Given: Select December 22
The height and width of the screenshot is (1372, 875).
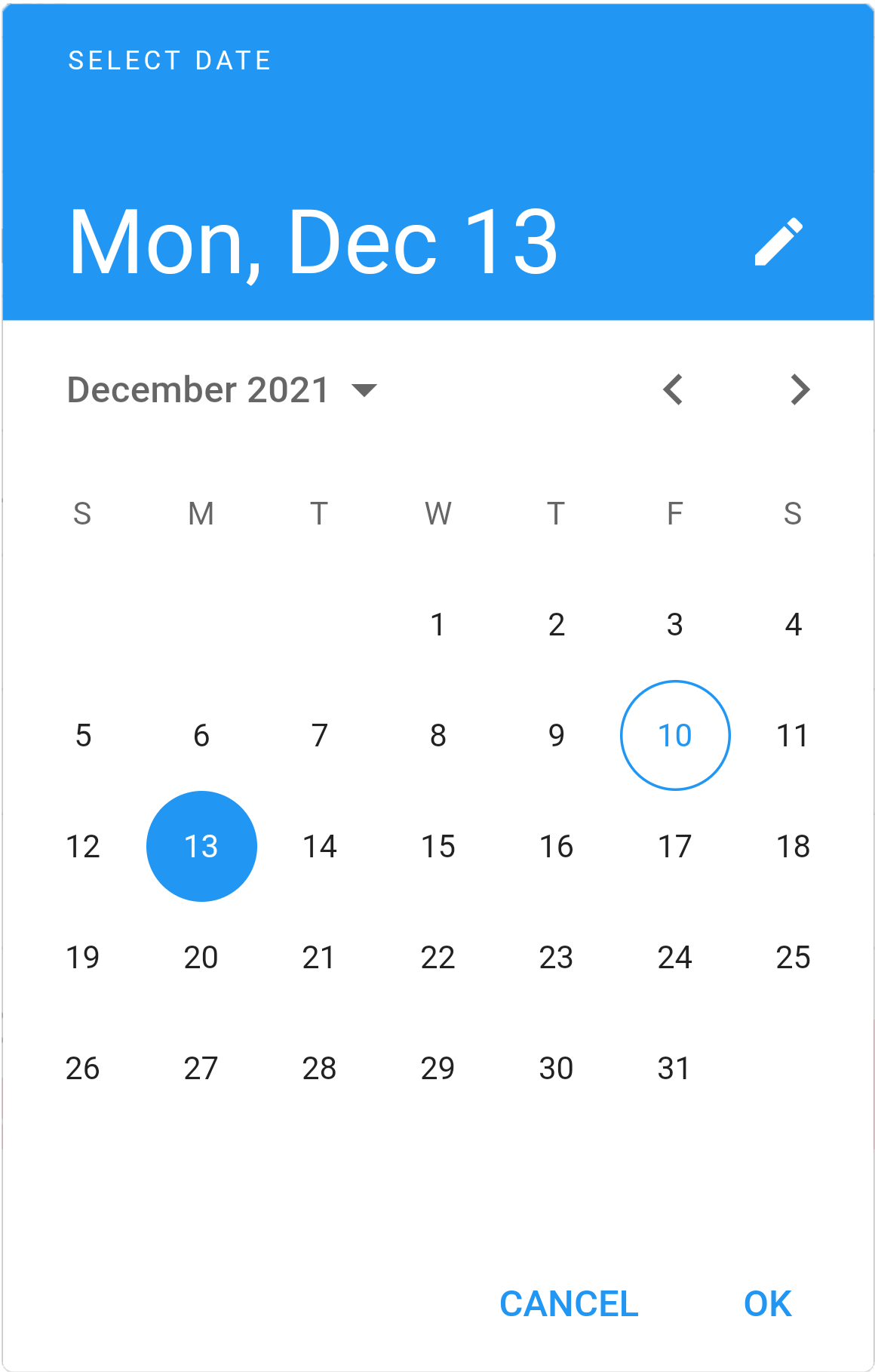Looking at the screenshot, I should point(437,957).
